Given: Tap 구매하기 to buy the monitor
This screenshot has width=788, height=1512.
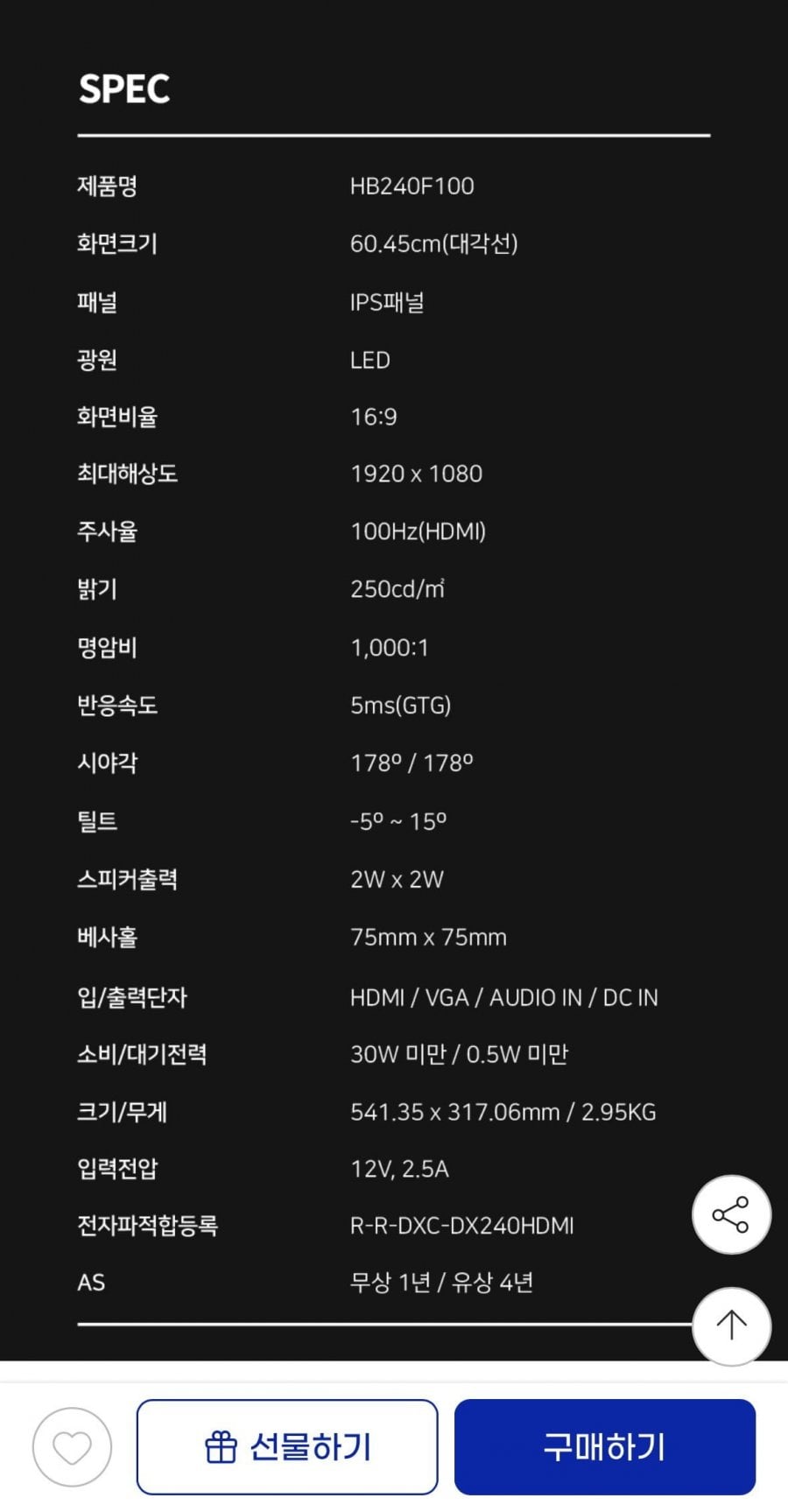Looking at the screenshot, I should [x=604, y=1447].
